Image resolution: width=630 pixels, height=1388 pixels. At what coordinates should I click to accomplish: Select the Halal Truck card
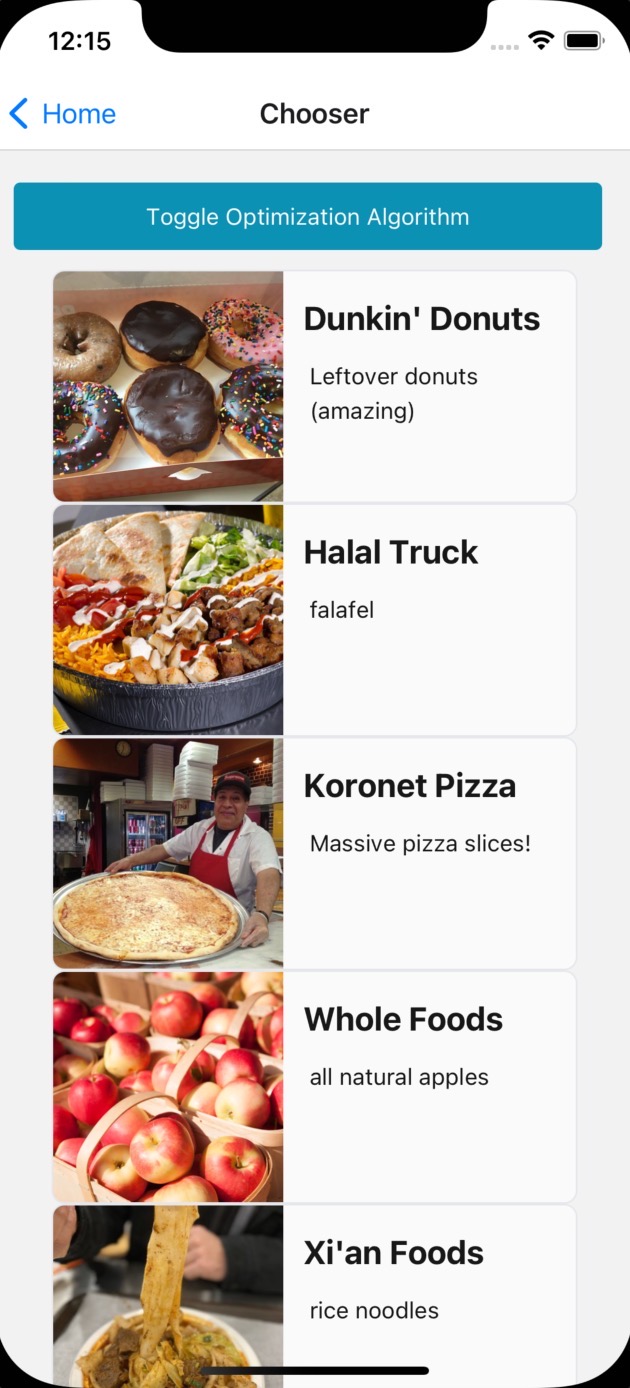314,620
